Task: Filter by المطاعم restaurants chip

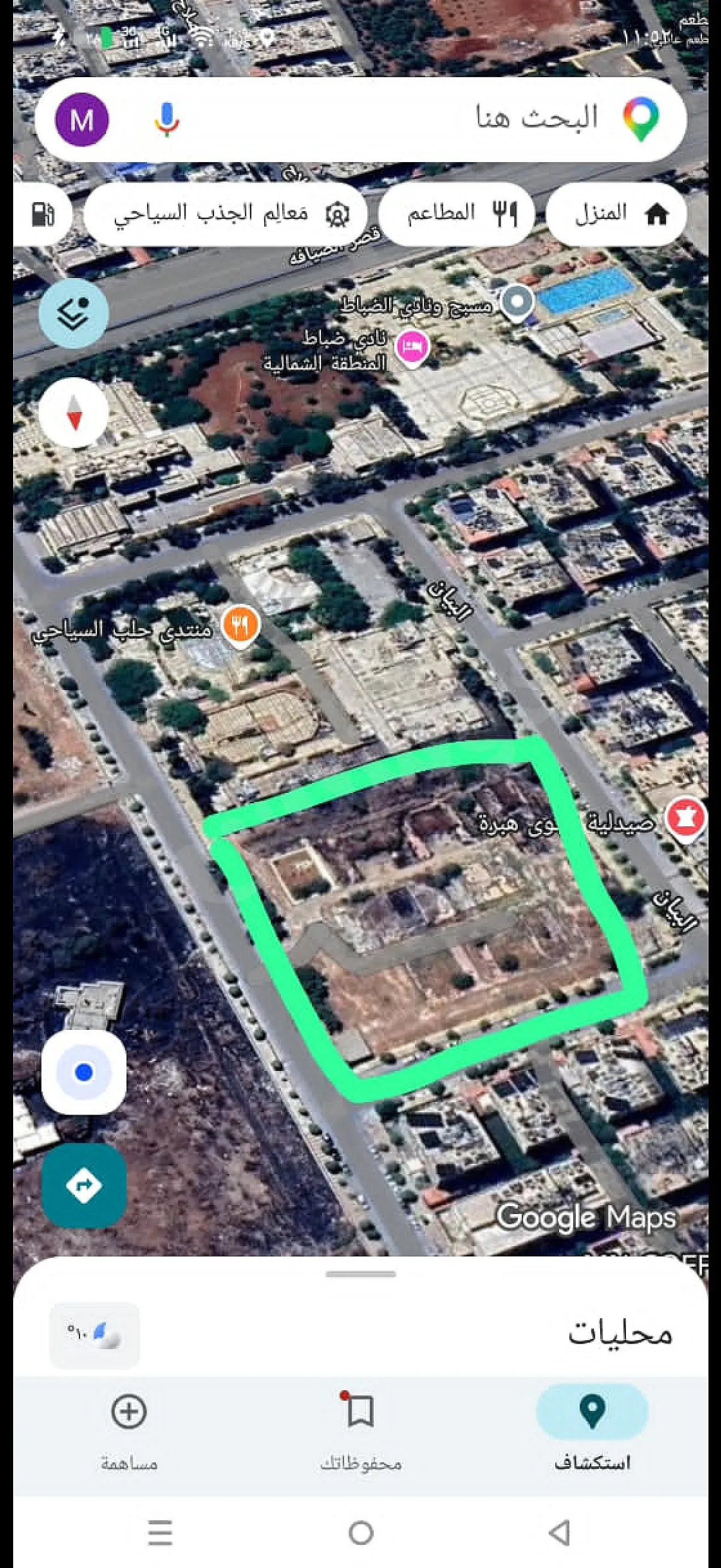Action: click(456, 213)
